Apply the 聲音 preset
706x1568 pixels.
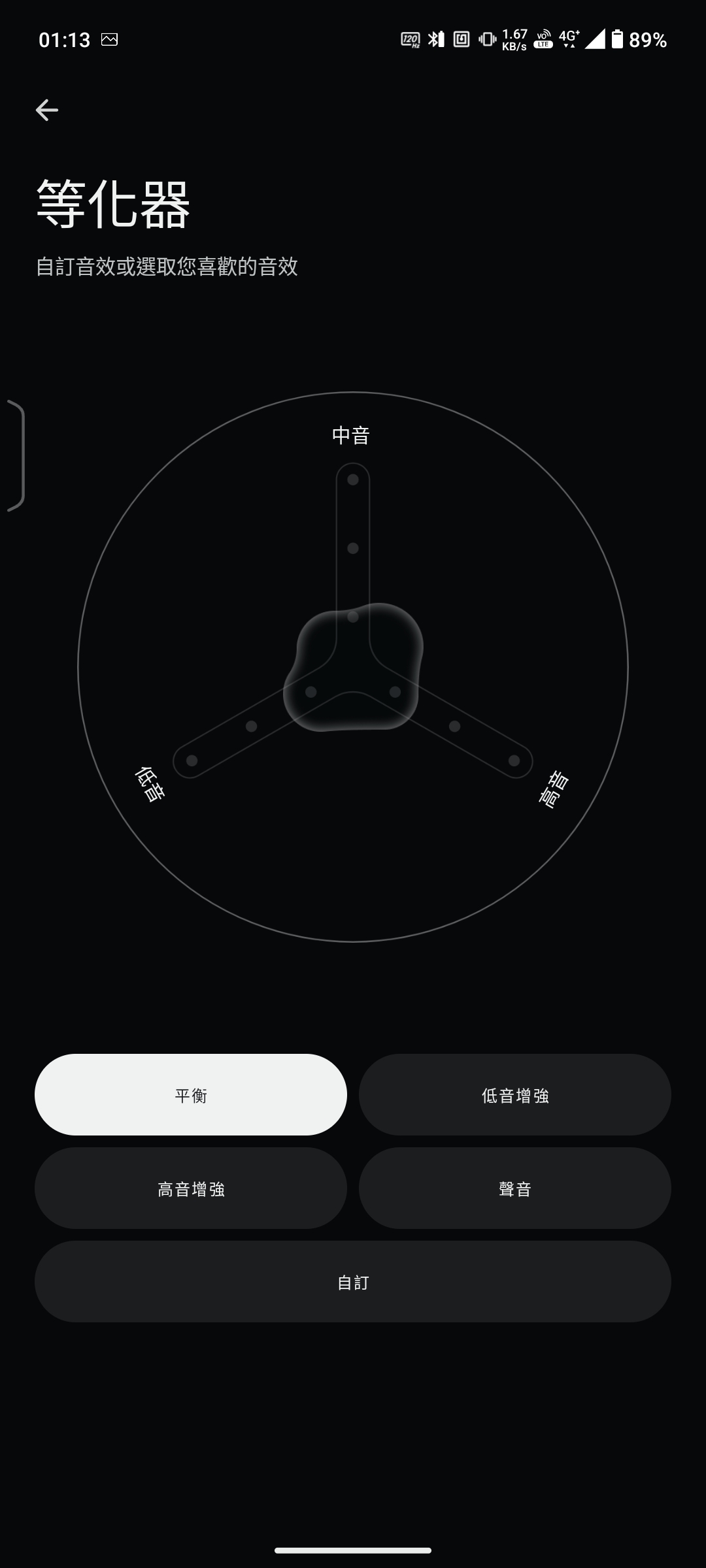click(x=515, y=1188)
